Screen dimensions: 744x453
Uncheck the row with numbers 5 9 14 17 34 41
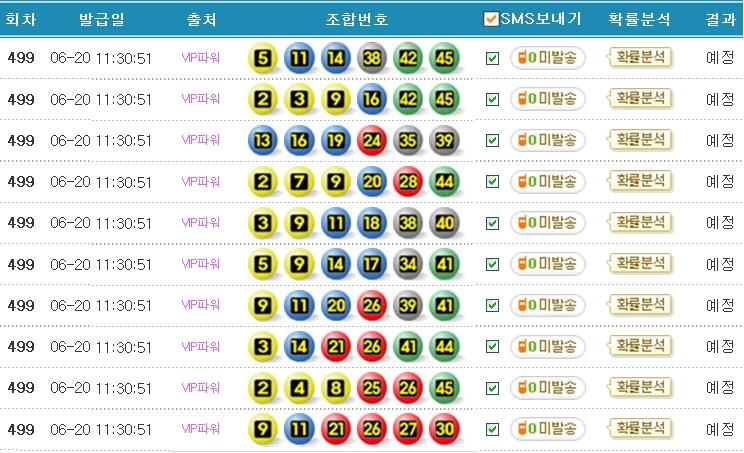pyautogui.click(x=491, y=264)
